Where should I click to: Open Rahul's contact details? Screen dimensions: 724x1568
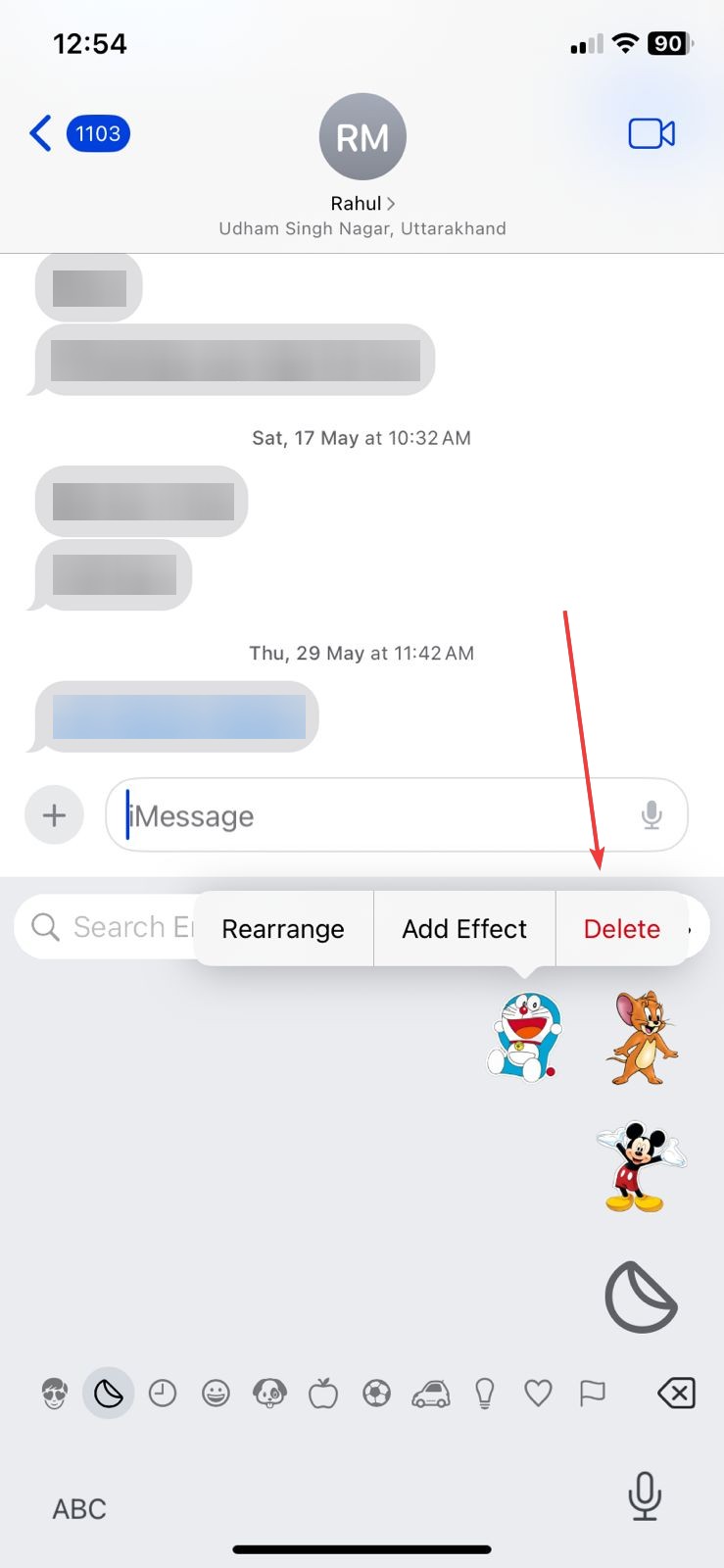click(362, 204)
